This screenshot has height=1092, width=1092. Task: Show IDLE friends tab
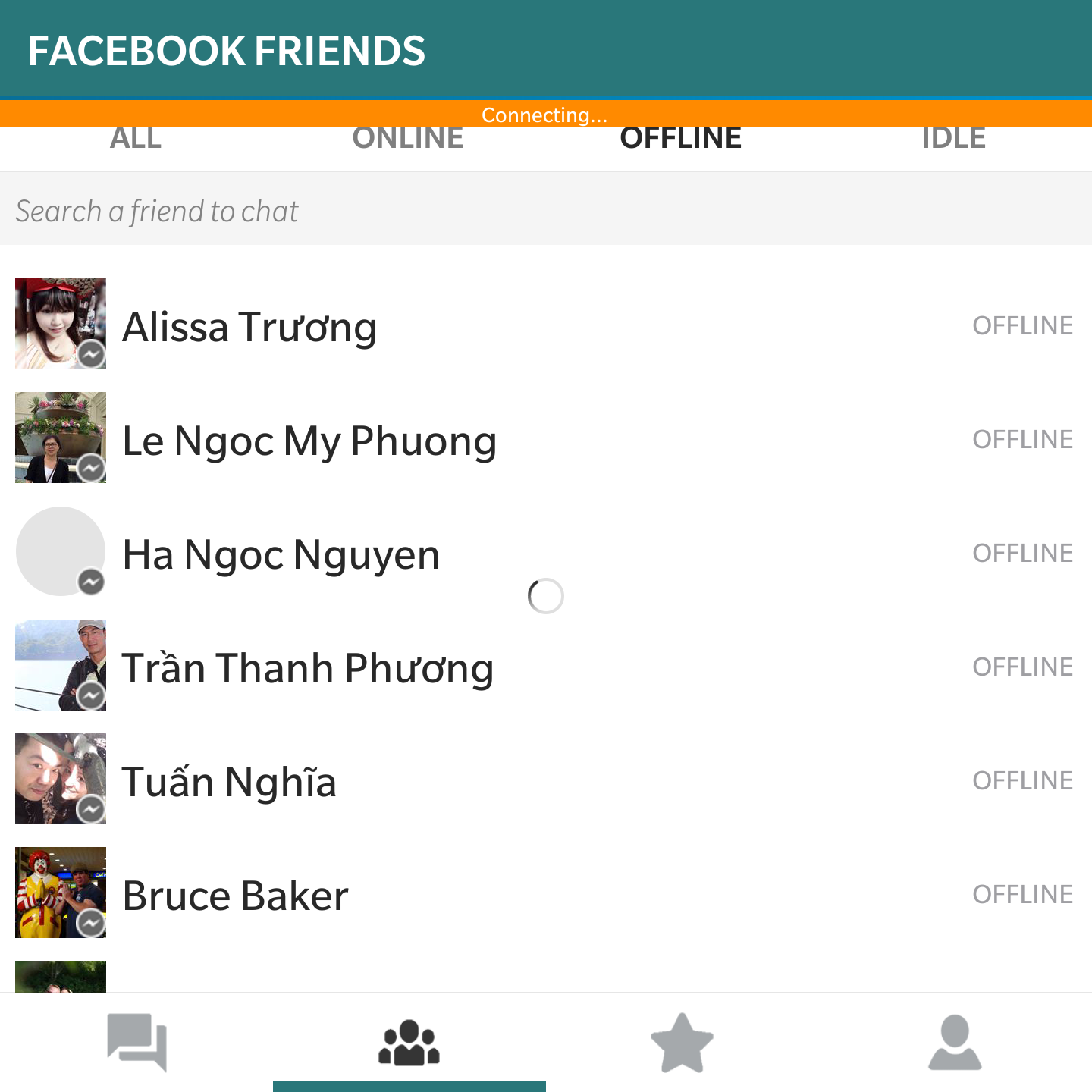point(953,143)
